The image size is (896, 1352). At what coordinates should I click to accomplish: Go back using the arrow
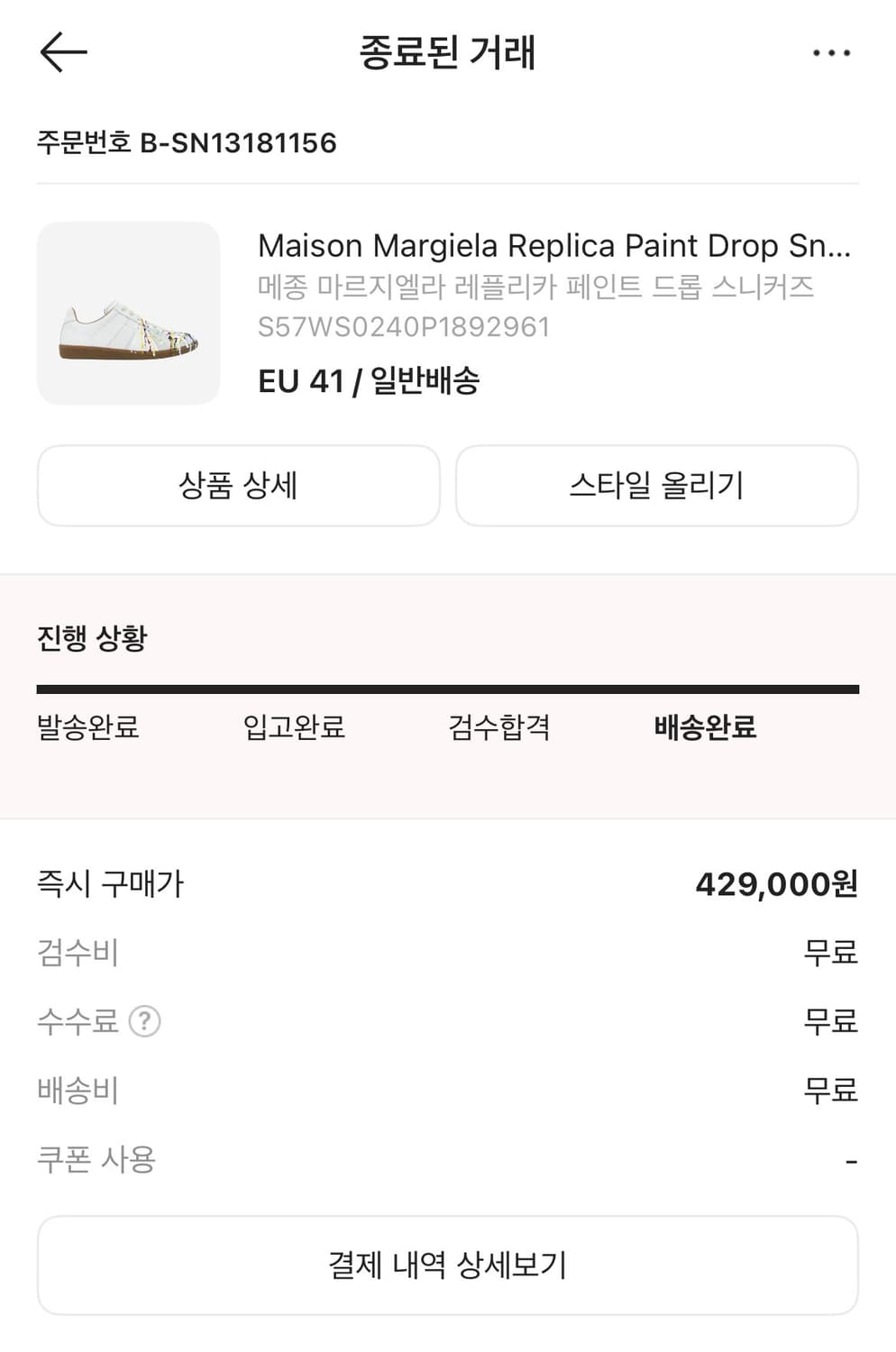coord(63,52)
